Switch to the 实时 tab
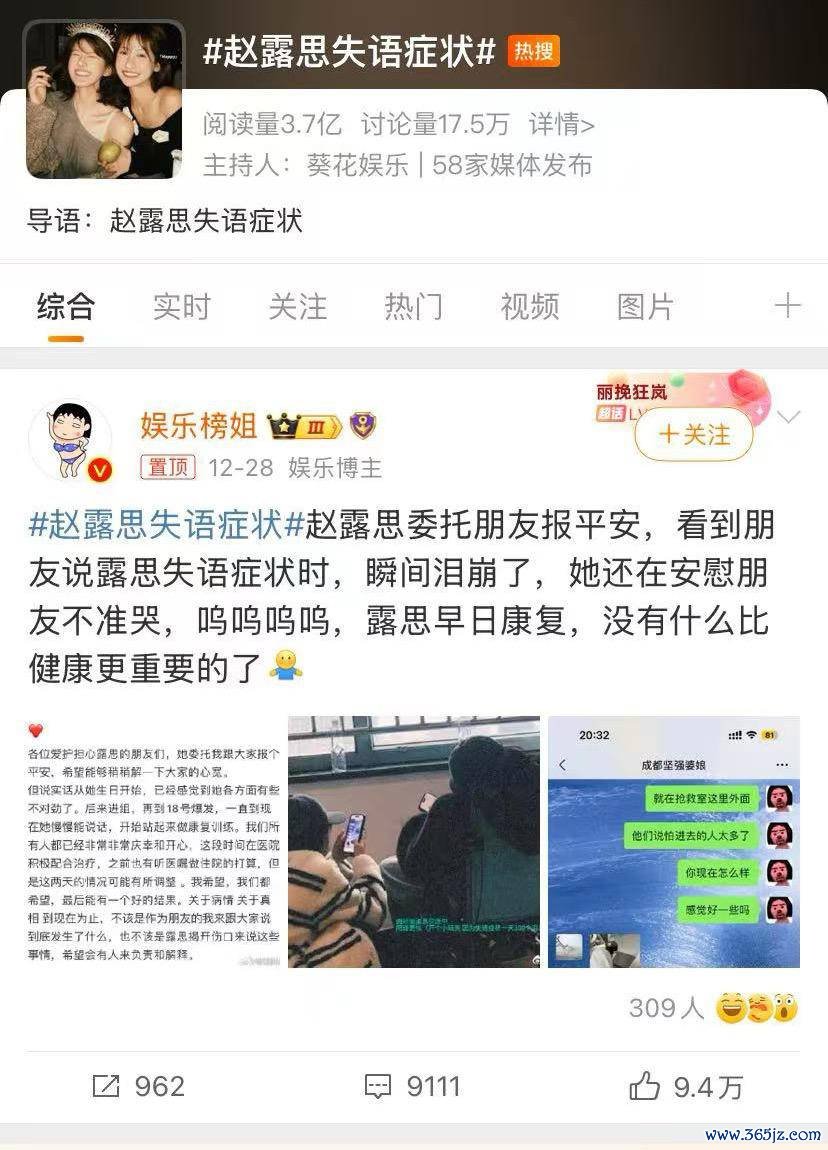Image resolution: width=828 pixels, height=1150 pixels. pyautogui.click(x=182, y=306)
